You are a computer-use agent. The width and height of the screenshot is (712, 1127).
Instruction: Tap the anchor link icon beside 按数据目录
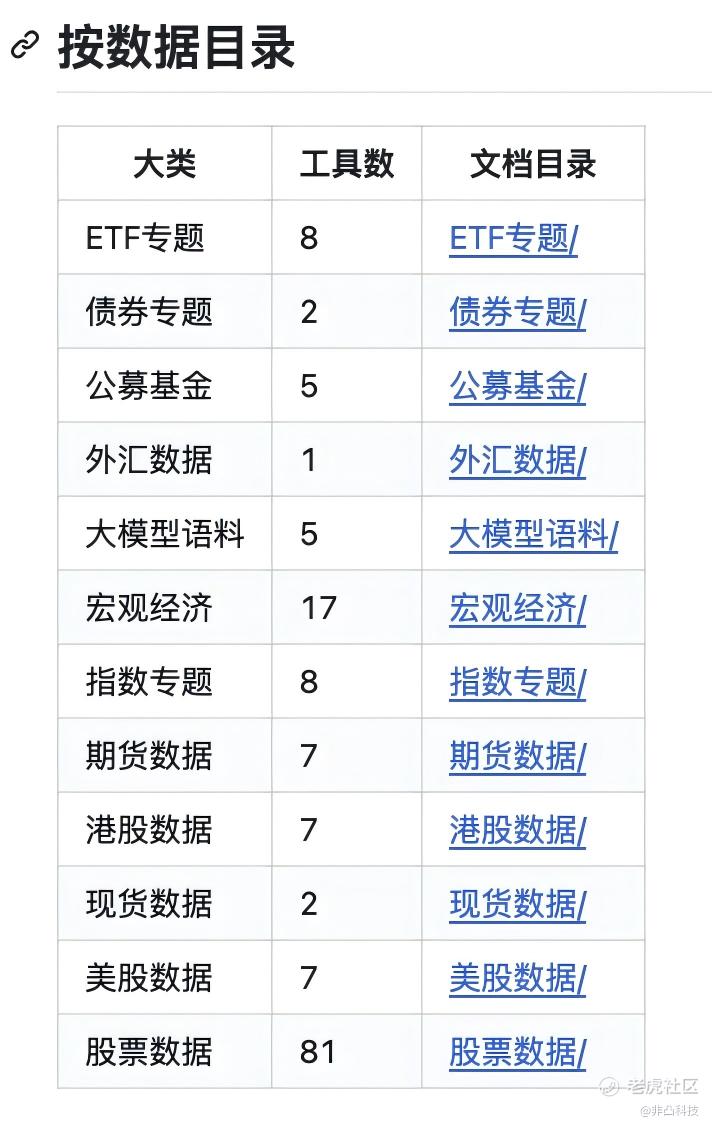tap(25, 45)
